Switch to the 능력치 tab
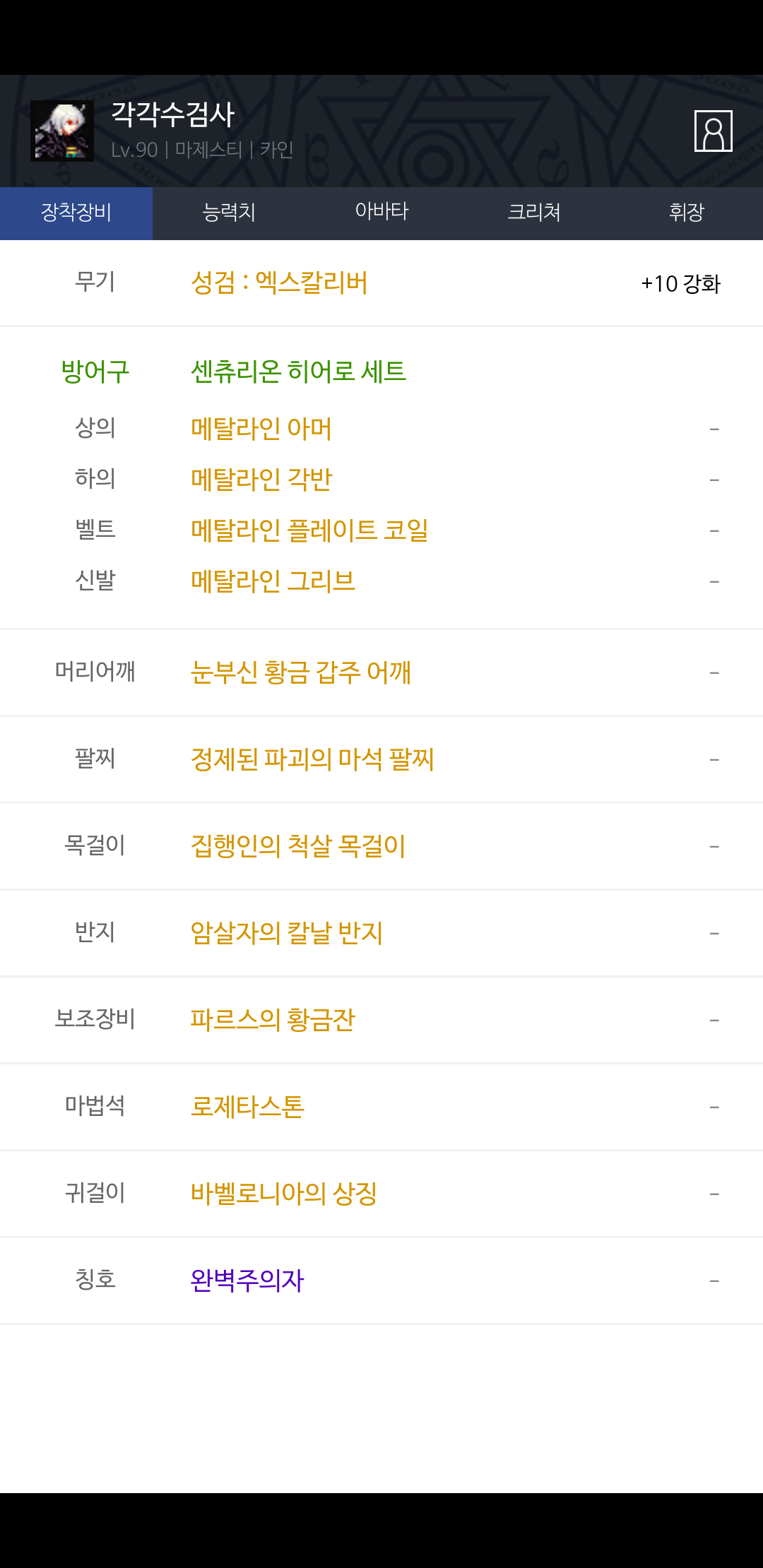763x1568 pixels. 229,213
